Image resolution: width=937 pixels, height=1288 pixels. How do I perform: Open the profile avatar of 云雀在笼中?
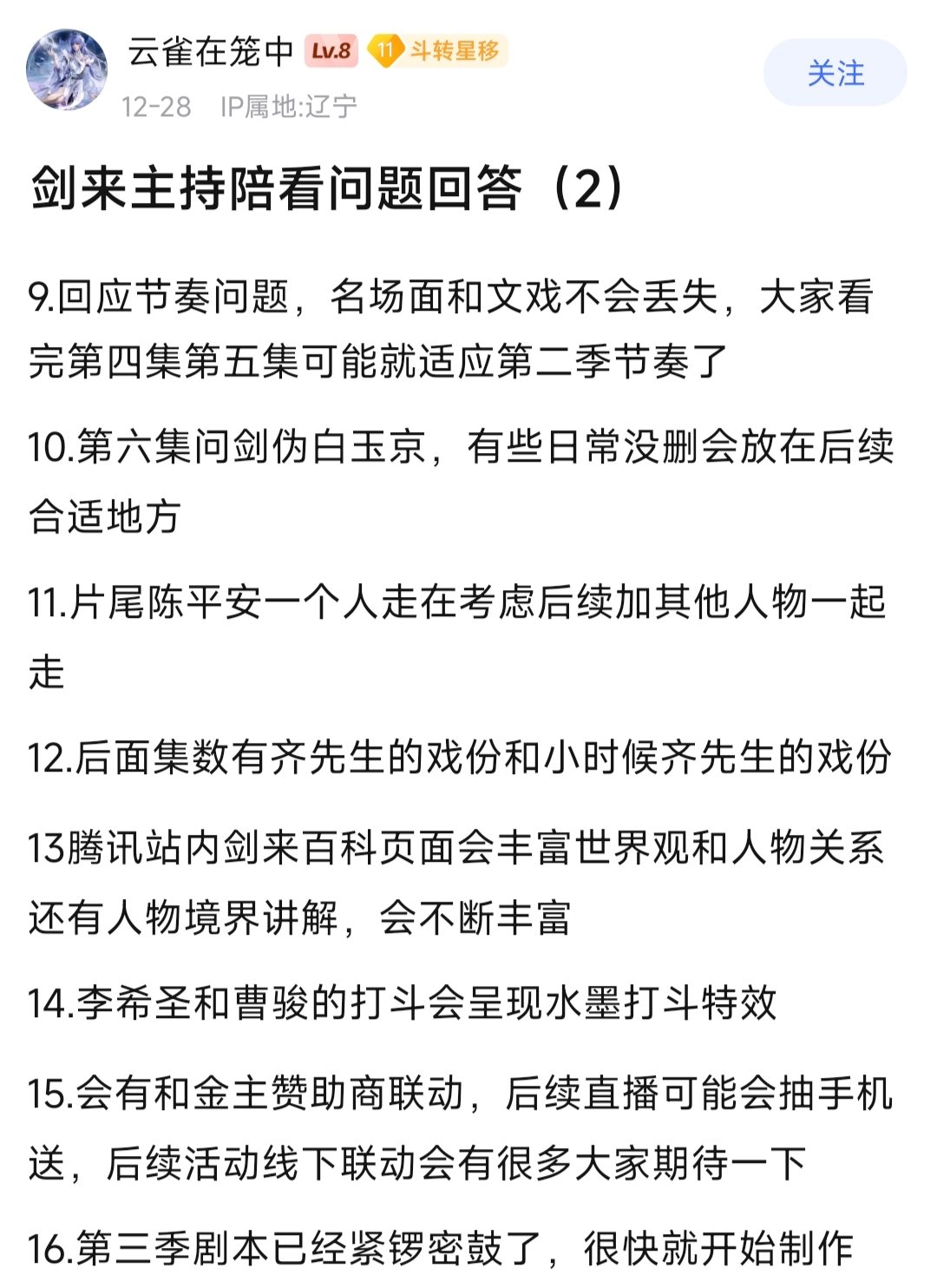point(67,69)
